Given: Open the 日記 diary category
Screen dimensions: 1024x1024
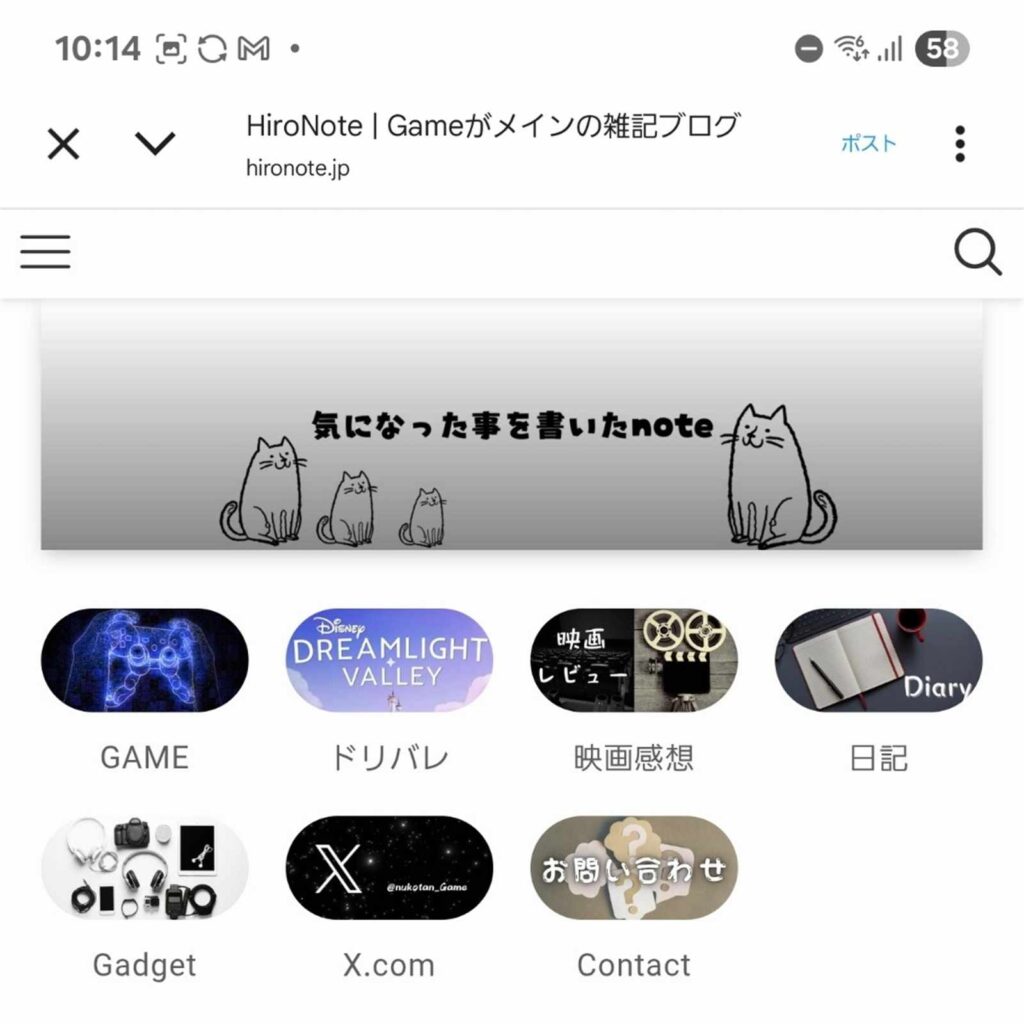Looking at the screenshot, I should (878, 661).
